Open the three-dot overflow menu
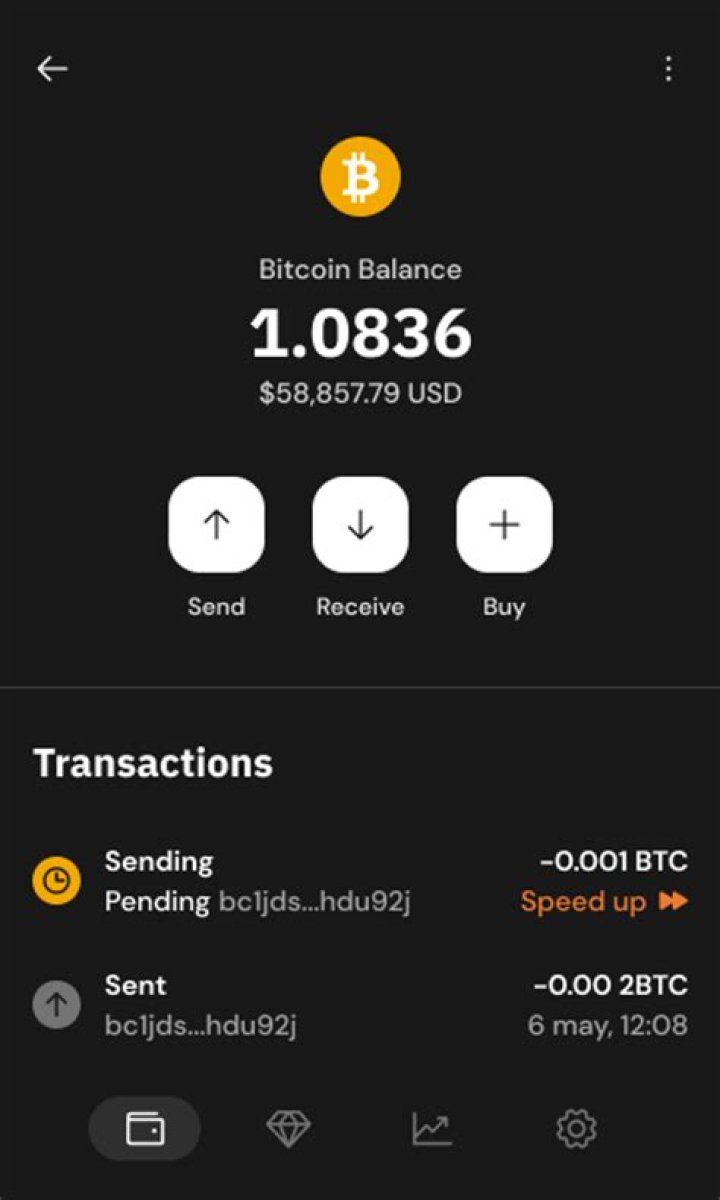 point(667,68)
